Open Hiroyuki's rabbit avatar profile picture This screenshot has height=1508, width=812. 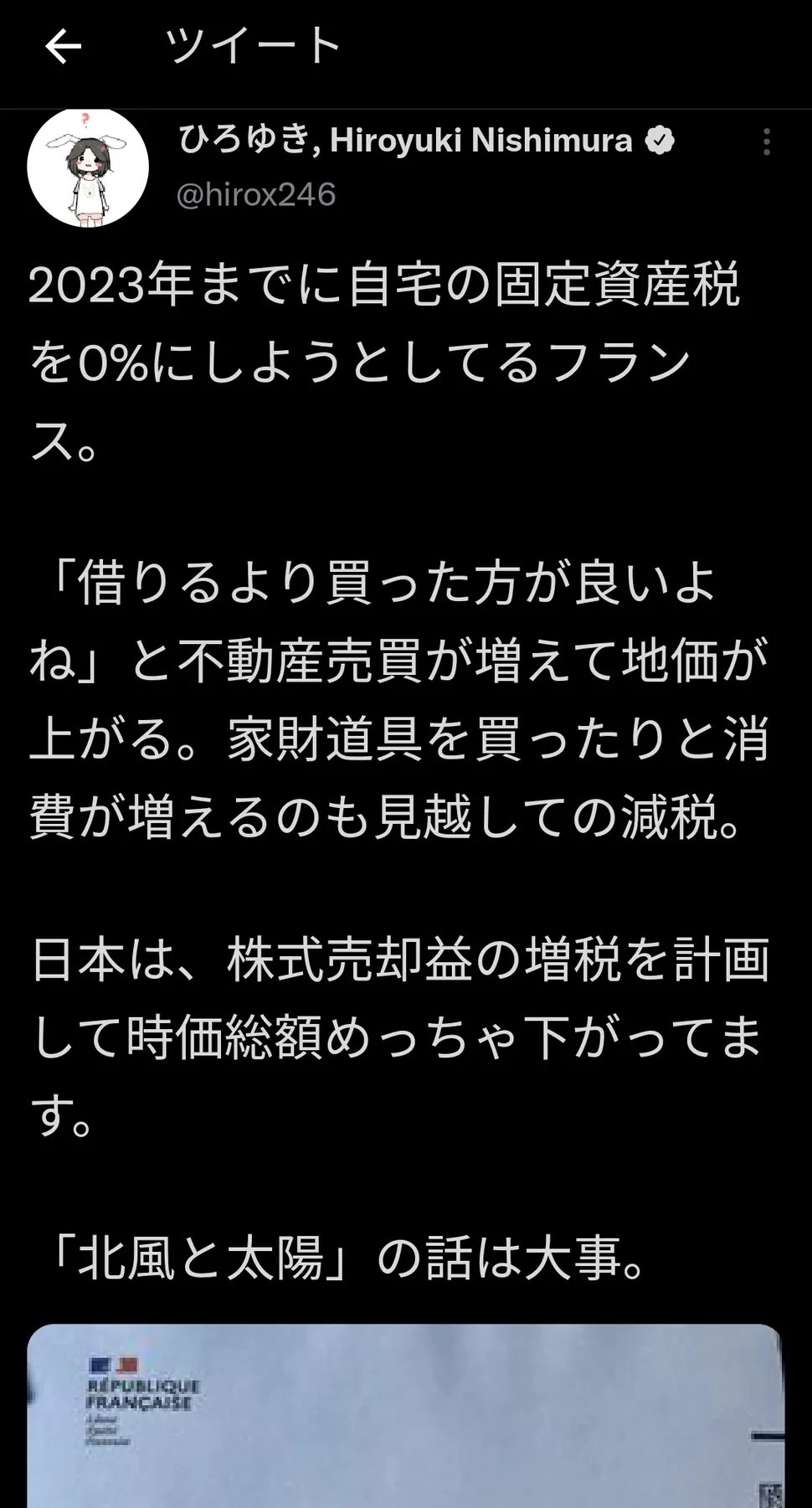click(x=88, y=167)
